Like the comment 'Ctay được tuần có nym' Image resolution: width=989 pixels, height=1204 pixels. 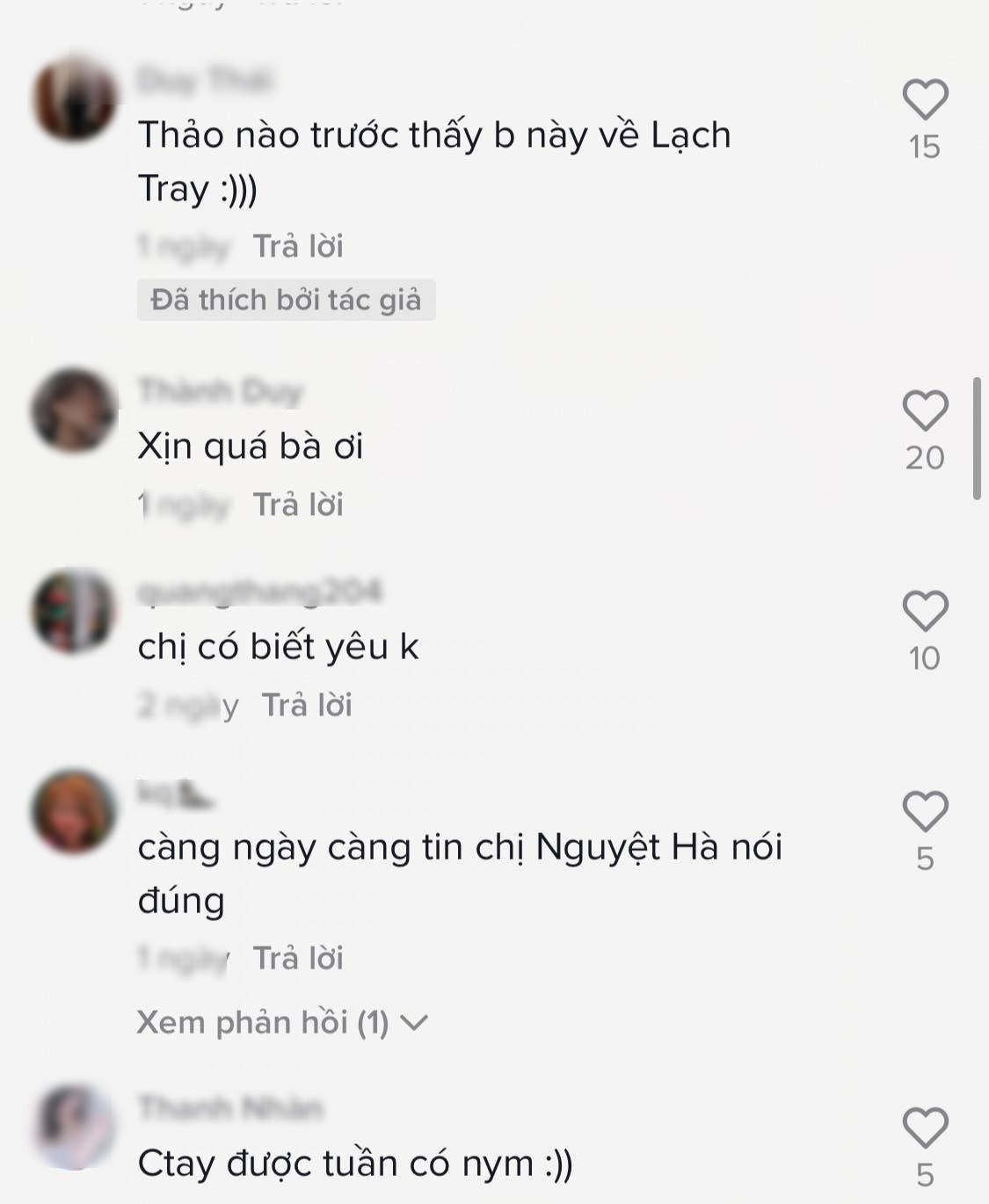(x=925, y=1128)
